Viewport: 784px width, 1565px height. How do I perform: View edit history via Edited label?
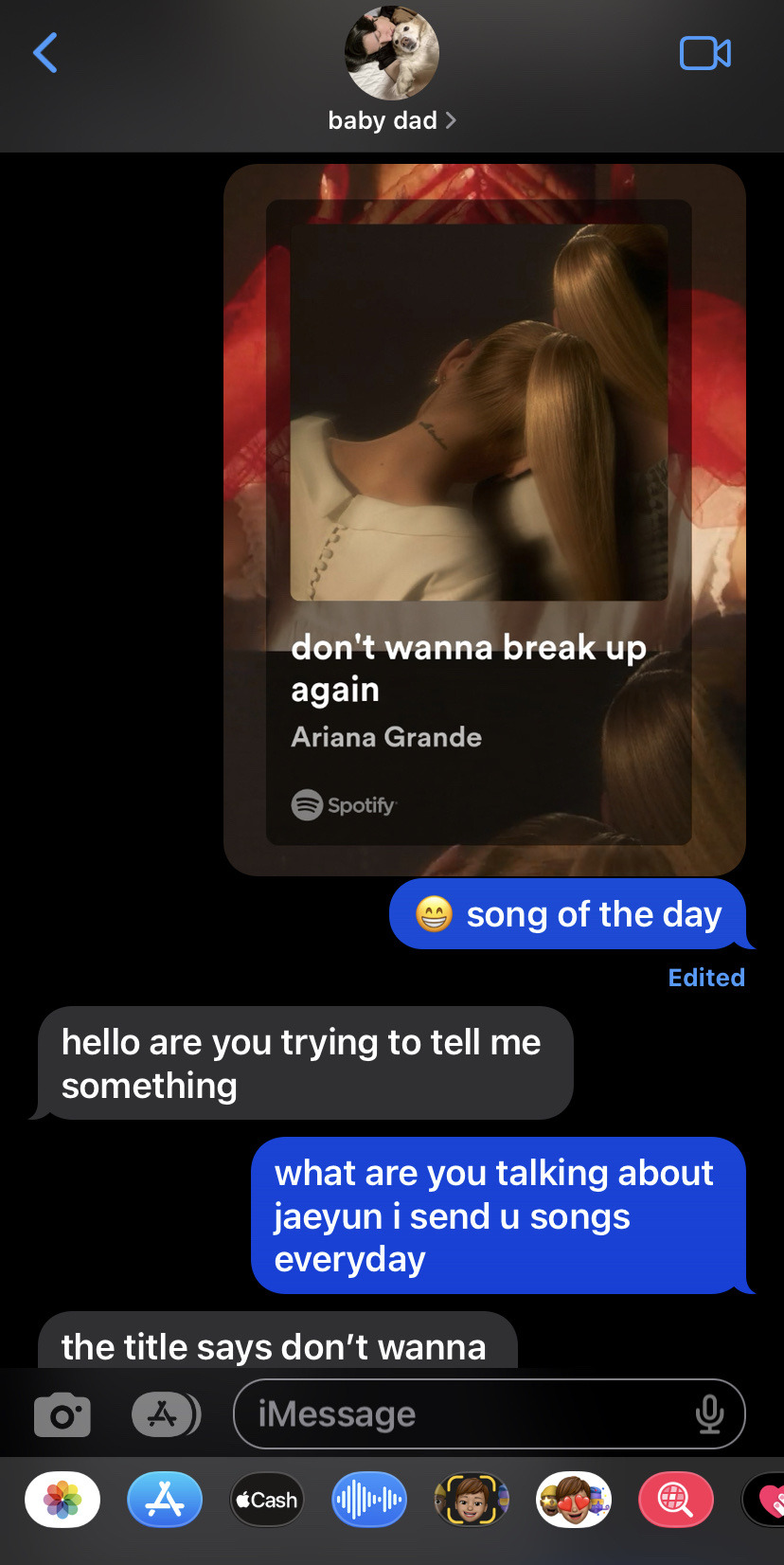[x=706, y=978]
